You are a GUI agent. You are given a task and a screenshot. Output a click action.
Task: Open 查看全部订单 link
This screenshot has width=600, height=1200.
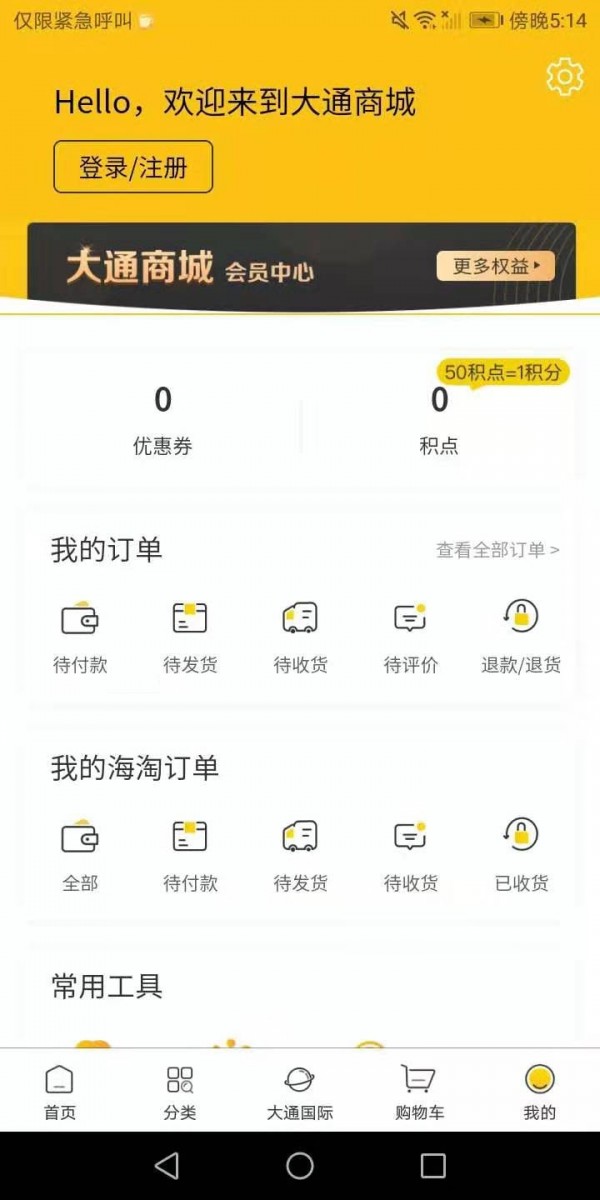point(497,550)
